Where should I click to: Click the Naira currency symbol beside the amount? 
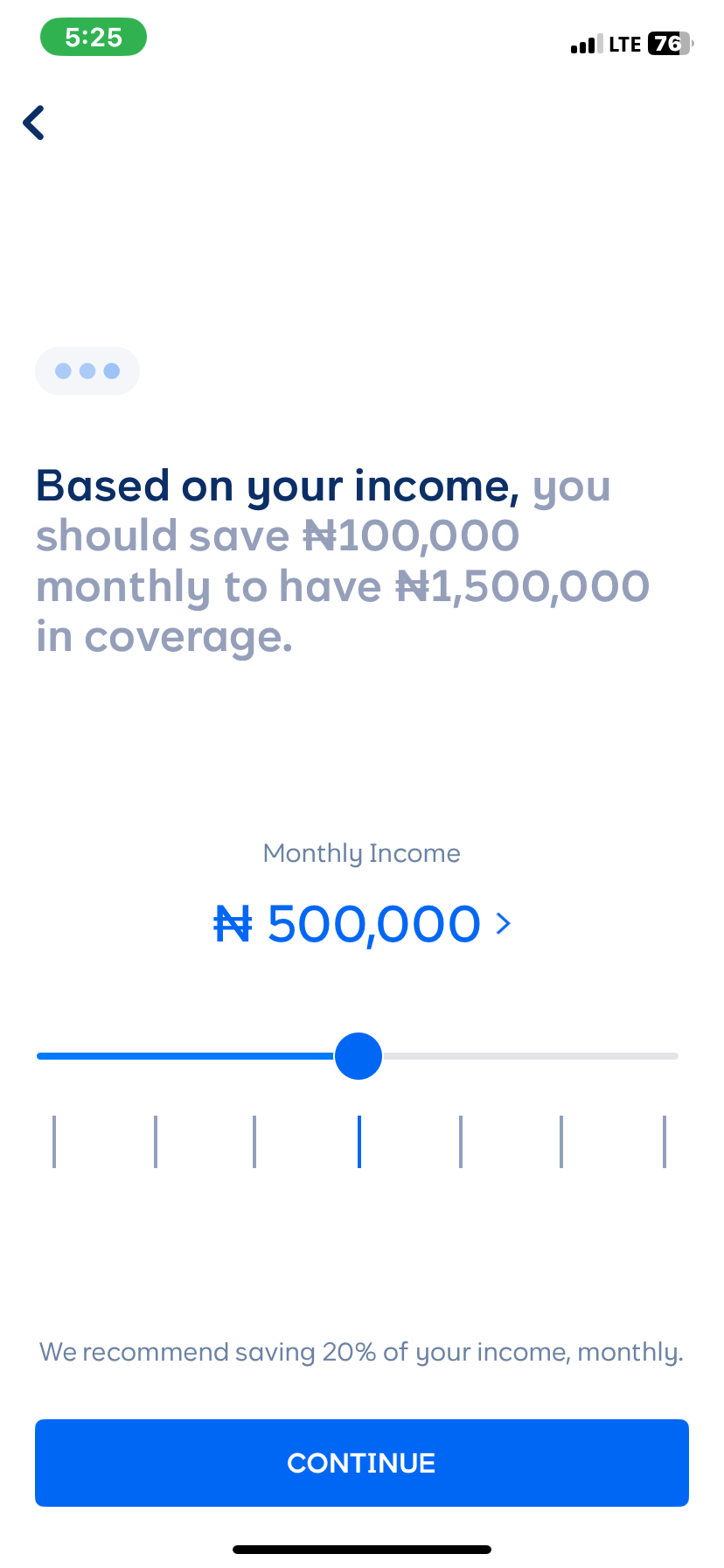tap(233, 923)
